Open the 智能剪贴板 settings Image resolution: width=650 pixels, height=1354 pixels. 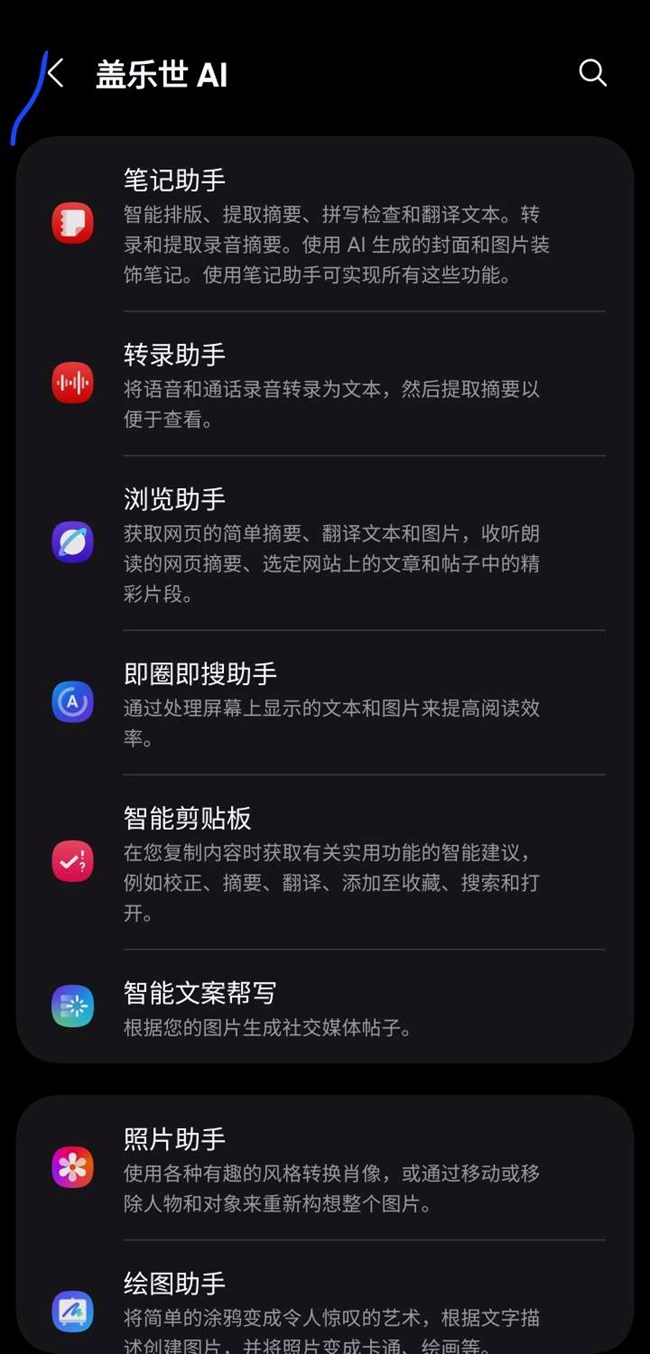(x=325, y=862)
